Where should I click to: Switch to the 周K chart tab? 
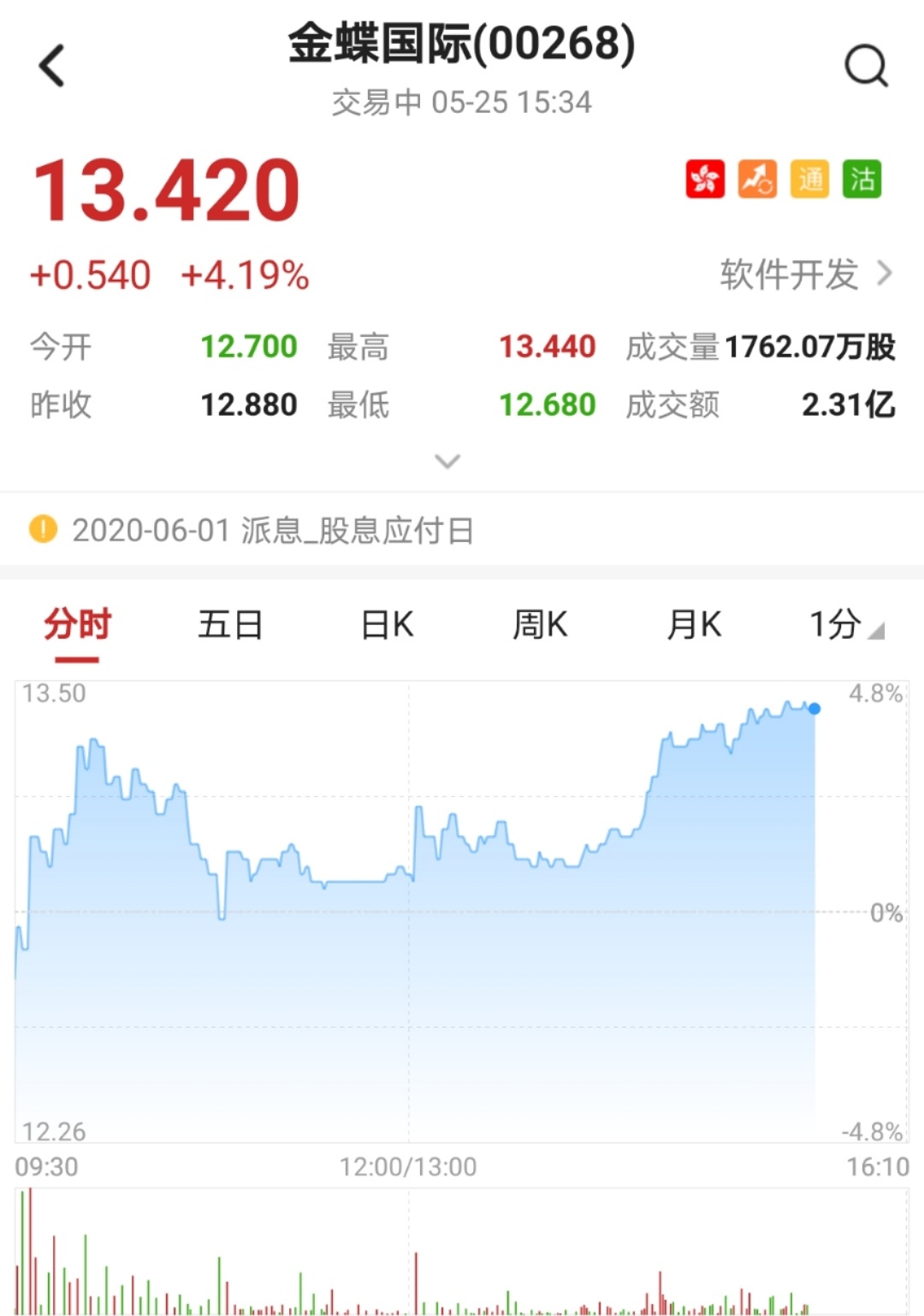point(540,624)
